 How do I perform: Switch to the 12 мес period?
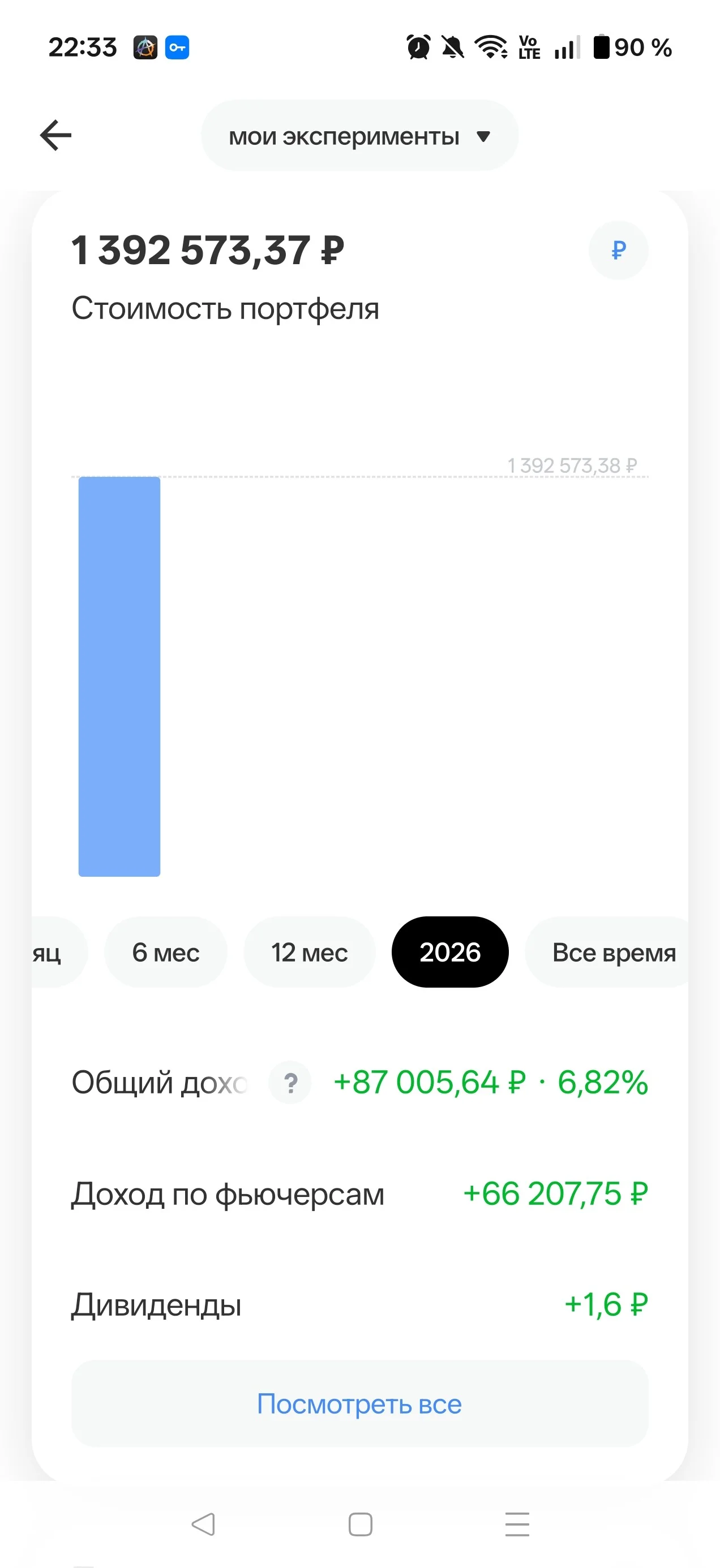(310, 952)
